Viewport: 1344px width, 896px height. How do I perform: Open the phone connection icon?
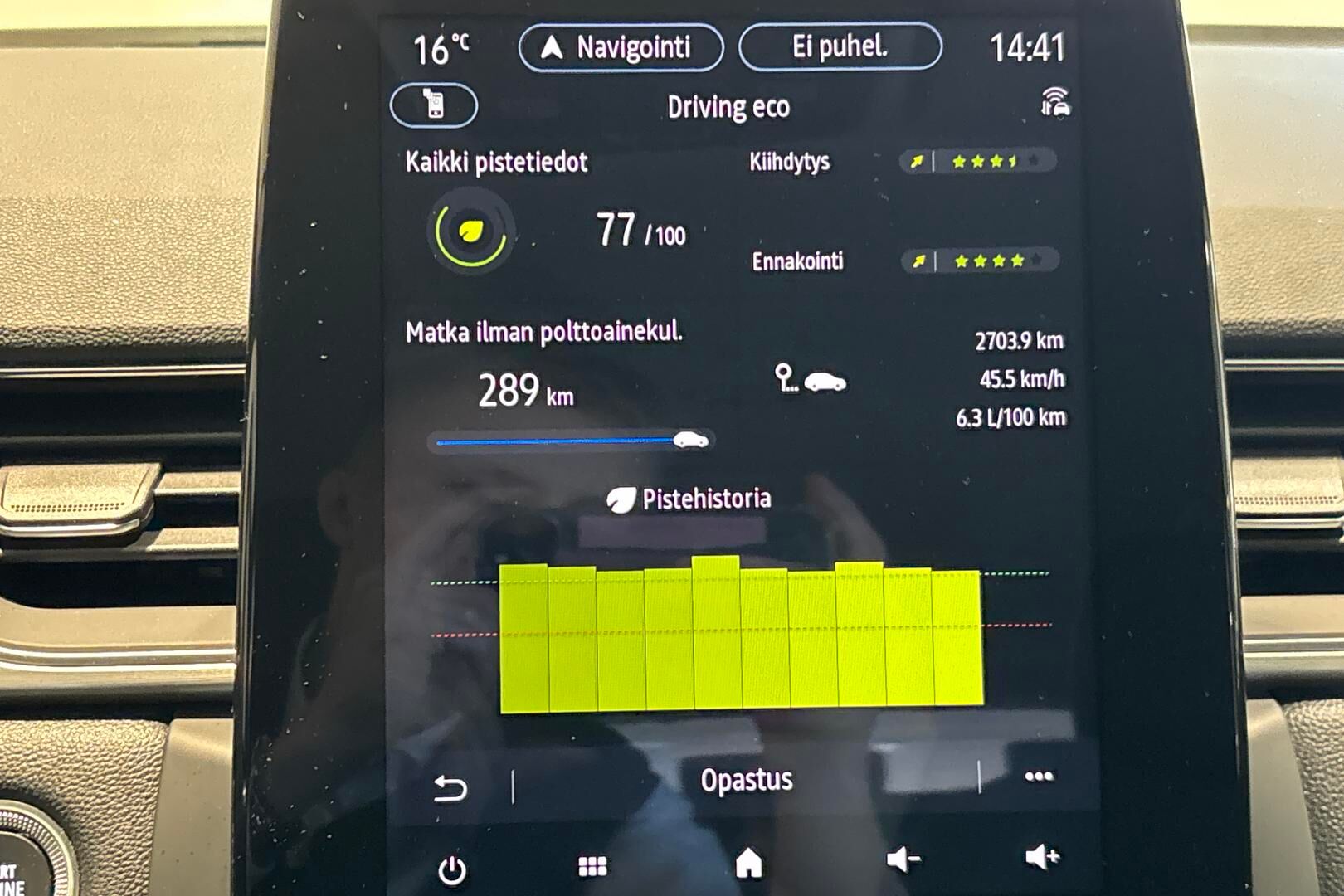click(434, 105)
